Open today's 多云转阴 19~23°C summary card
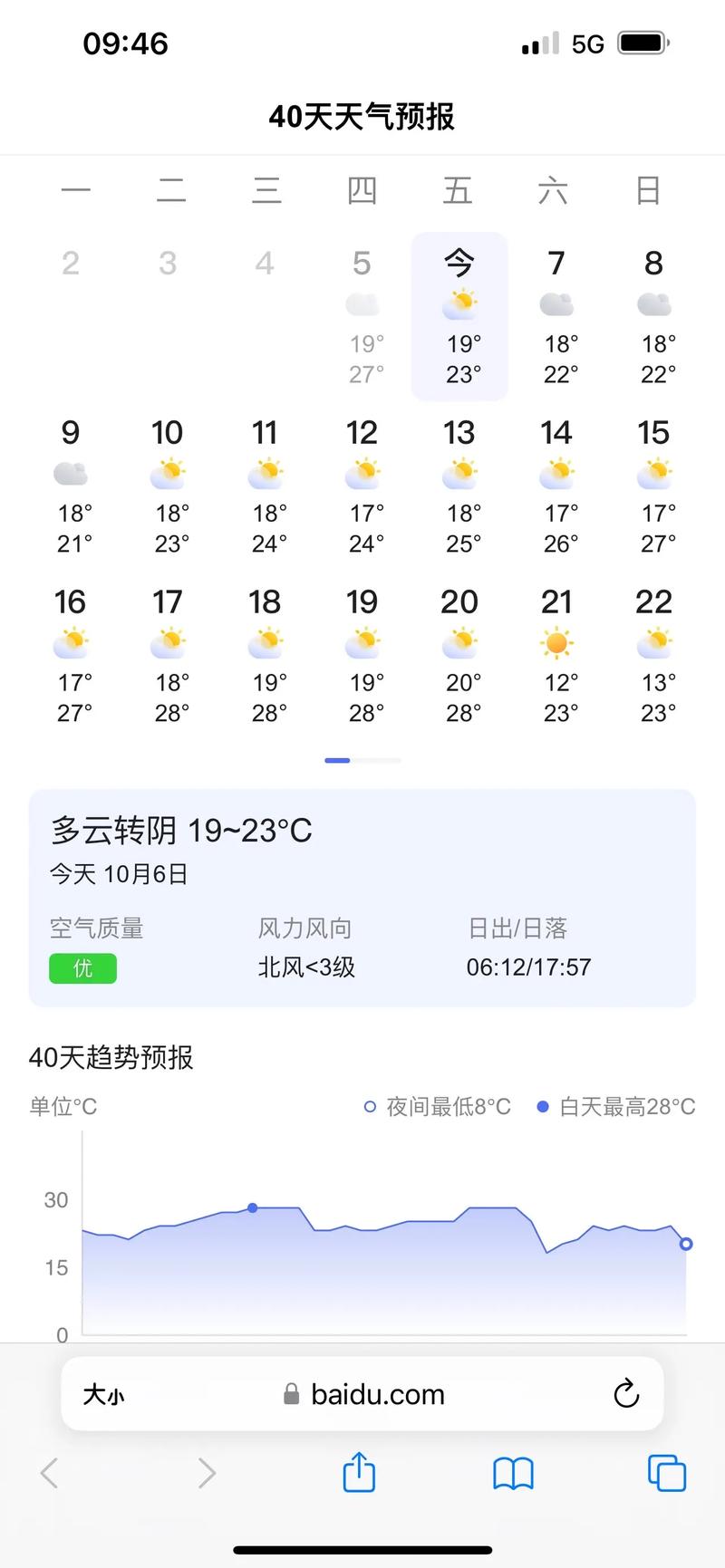725x1568 pixels. tap(362, 897)
